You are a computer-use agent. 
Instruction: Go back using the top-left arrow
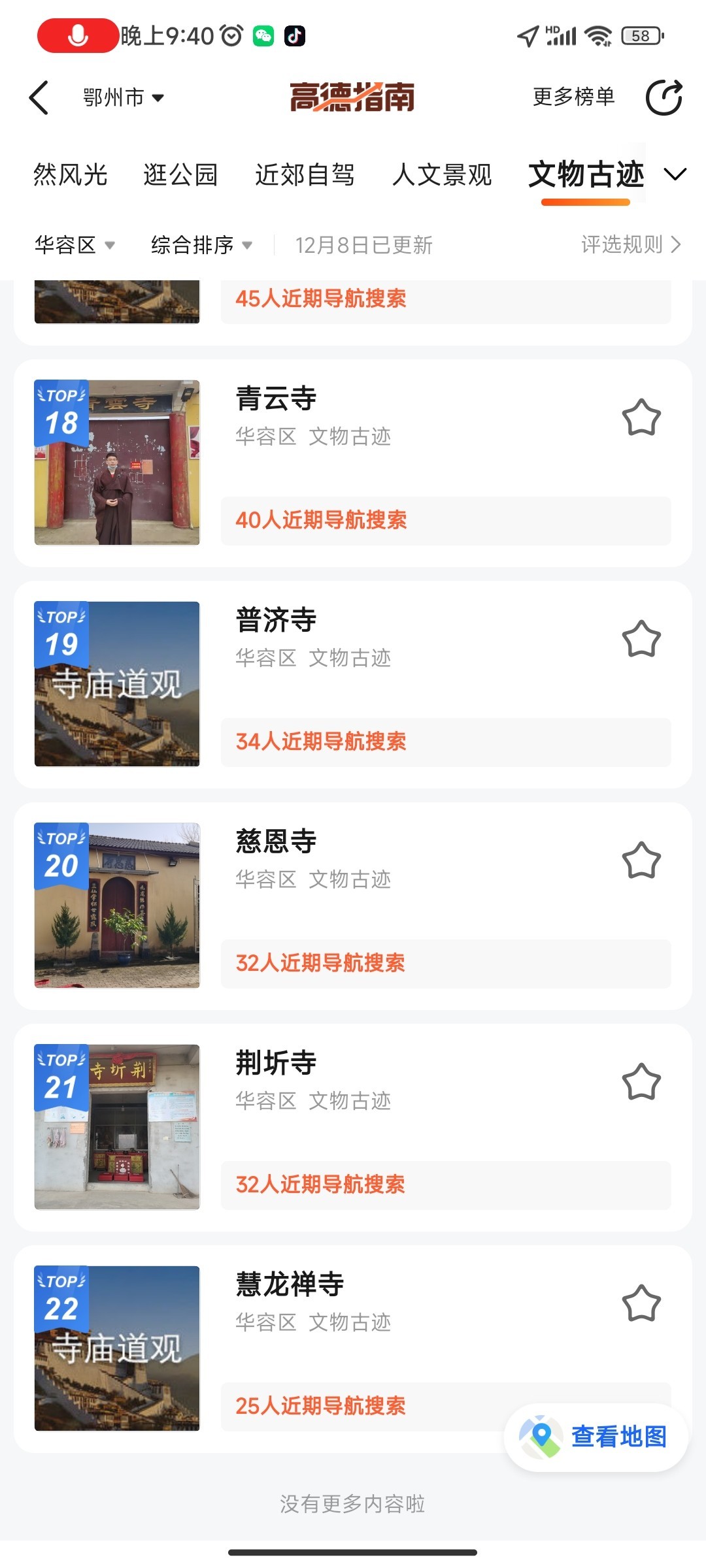[x=39, y=98]
